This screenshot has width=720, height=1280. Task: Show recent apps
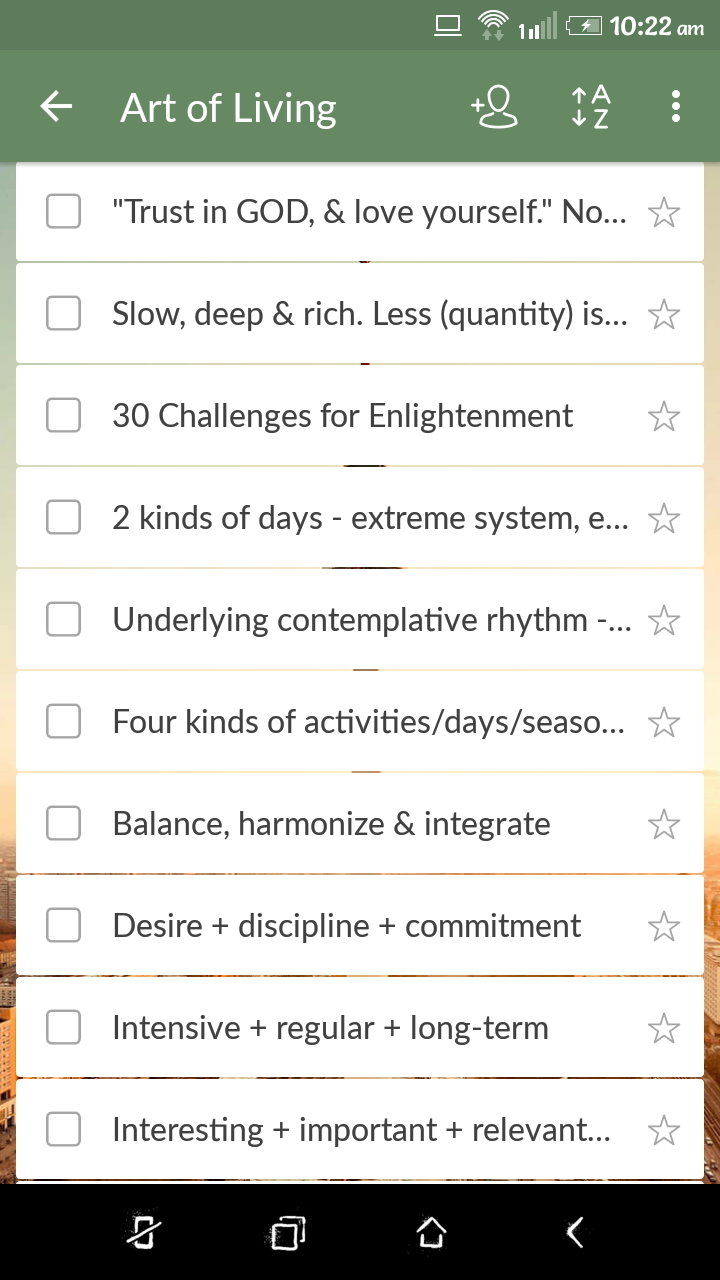point(288,1233)
